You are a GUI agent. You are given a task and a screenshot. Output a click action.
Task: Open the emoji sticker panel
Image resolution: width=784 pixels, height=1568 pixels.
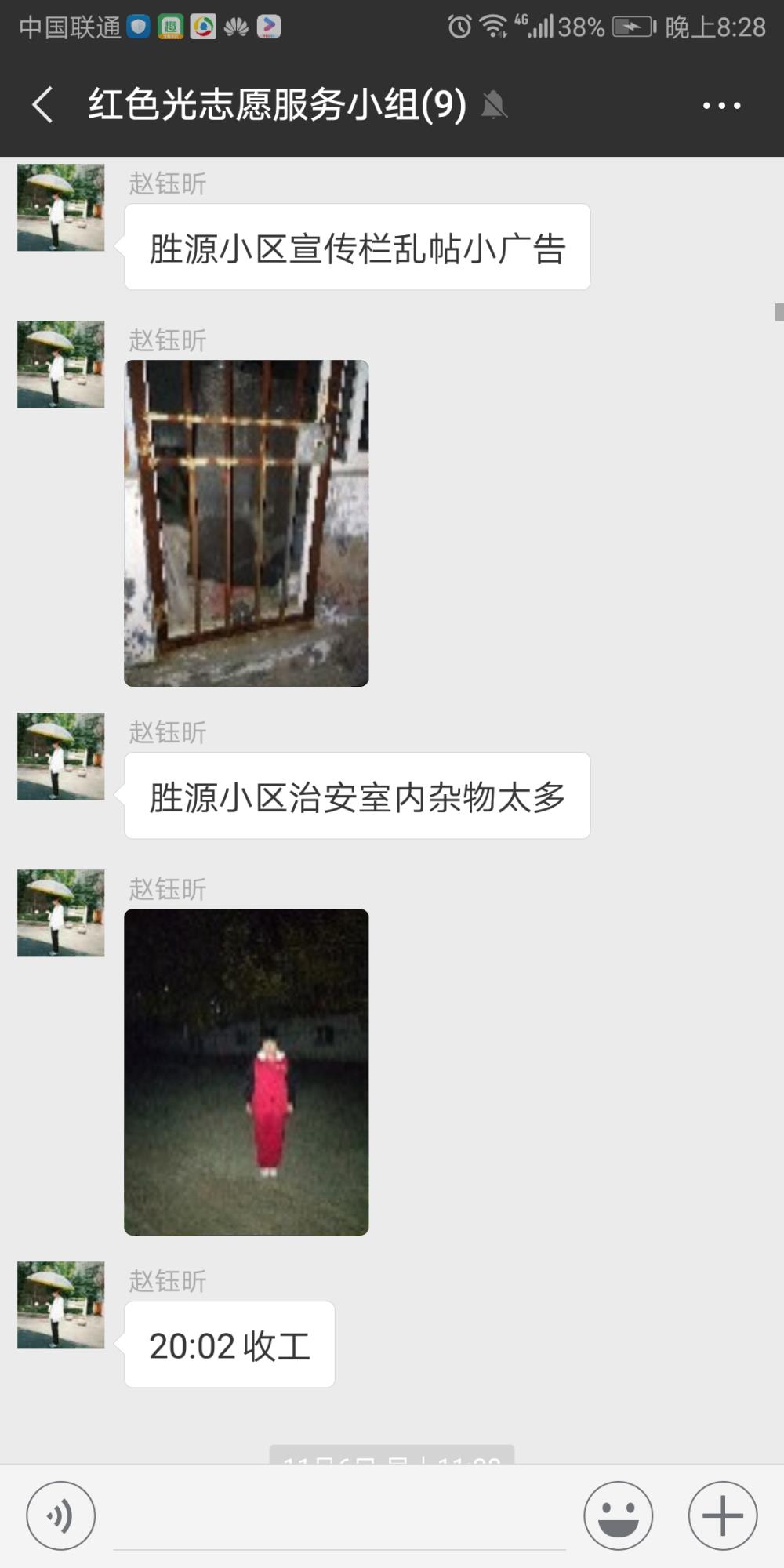618,1516
